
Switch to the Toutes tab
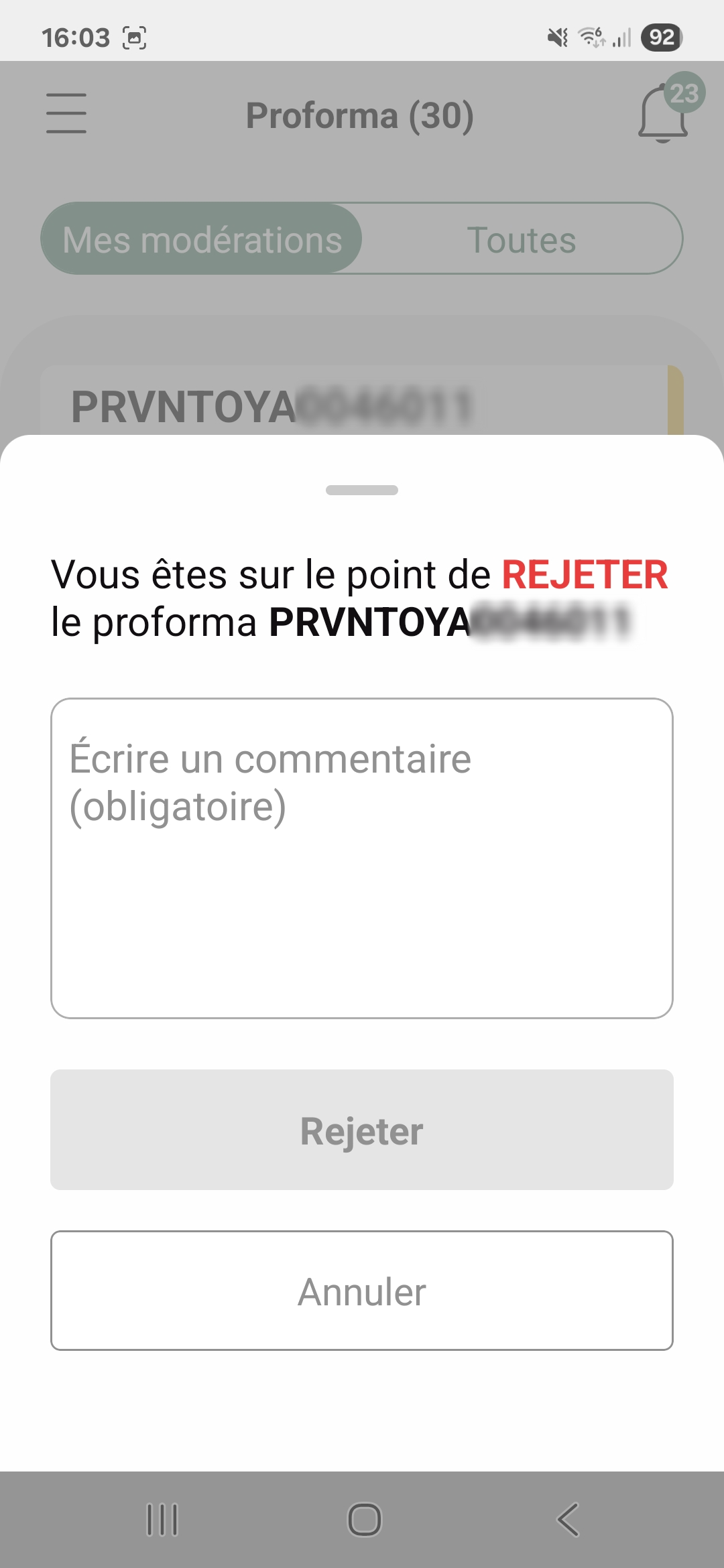coord(522,239)
